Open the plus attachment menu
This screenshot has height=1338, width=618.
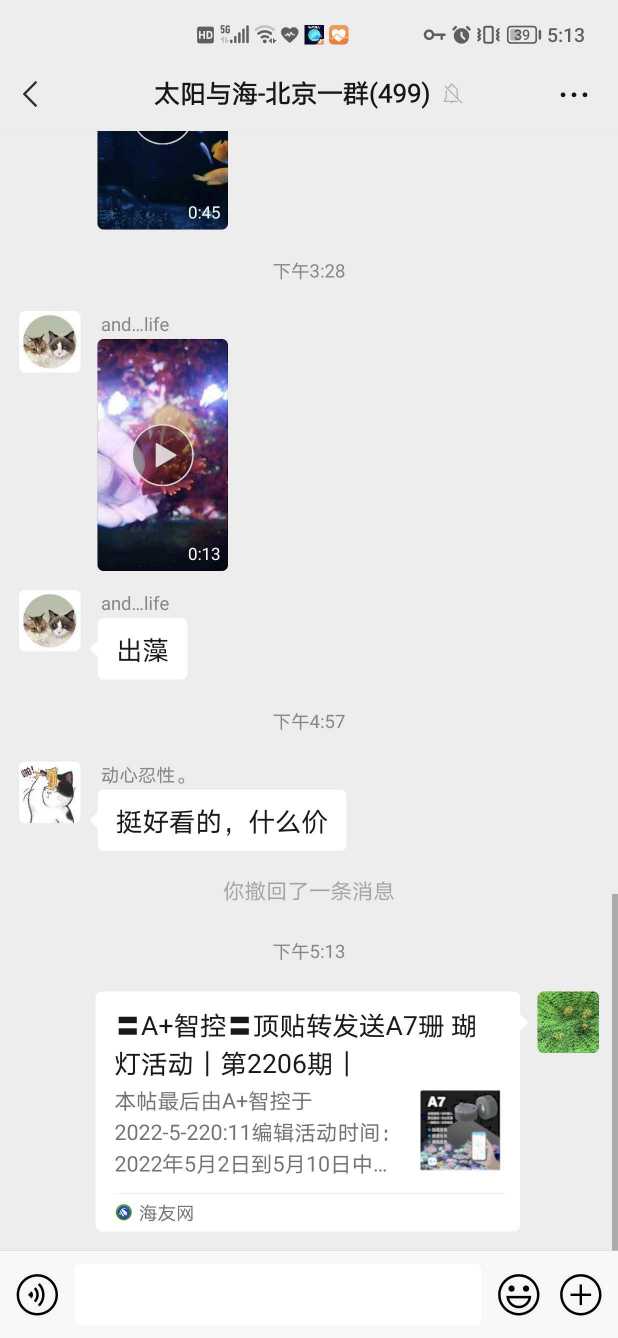(x=580, y=1295)
